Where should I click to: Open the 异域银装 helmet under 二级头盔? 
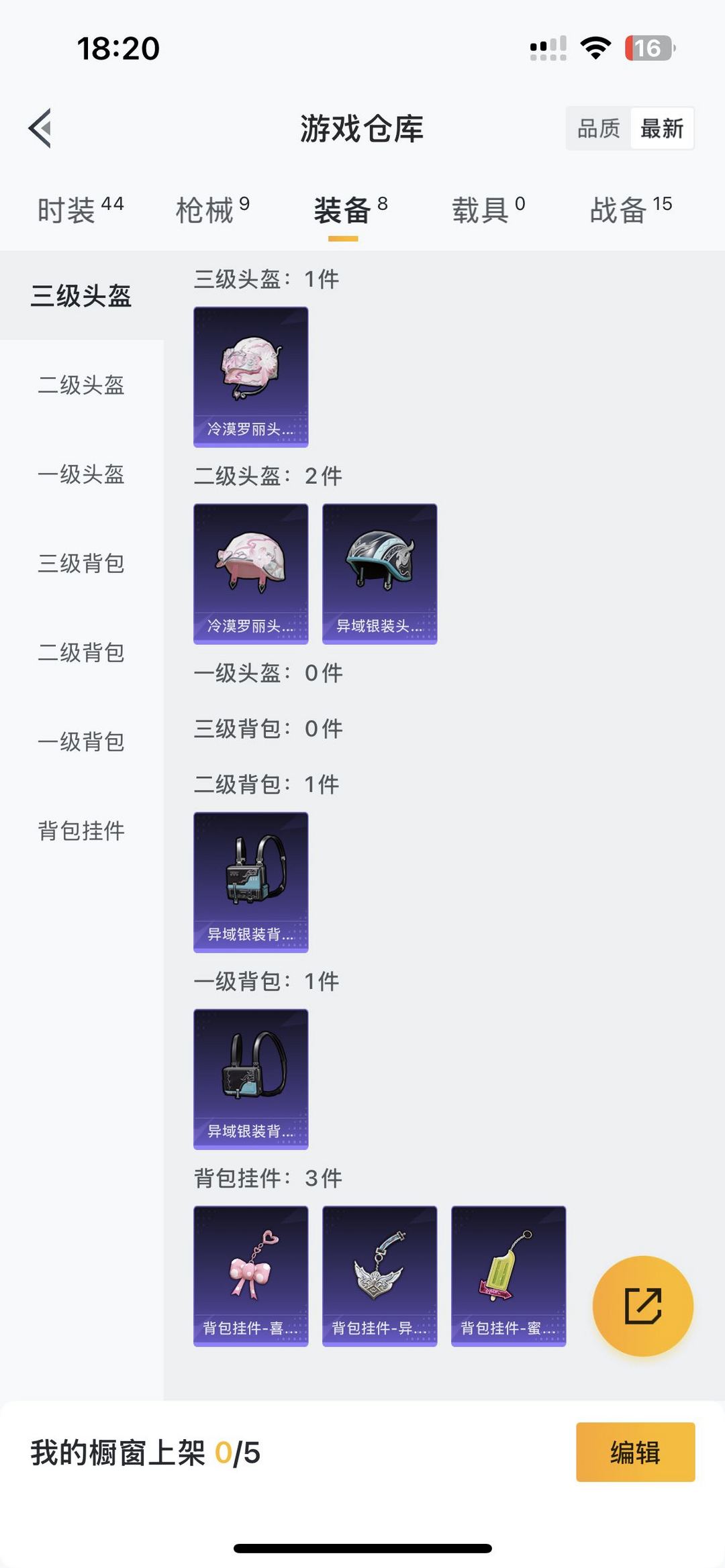point(380,574)
